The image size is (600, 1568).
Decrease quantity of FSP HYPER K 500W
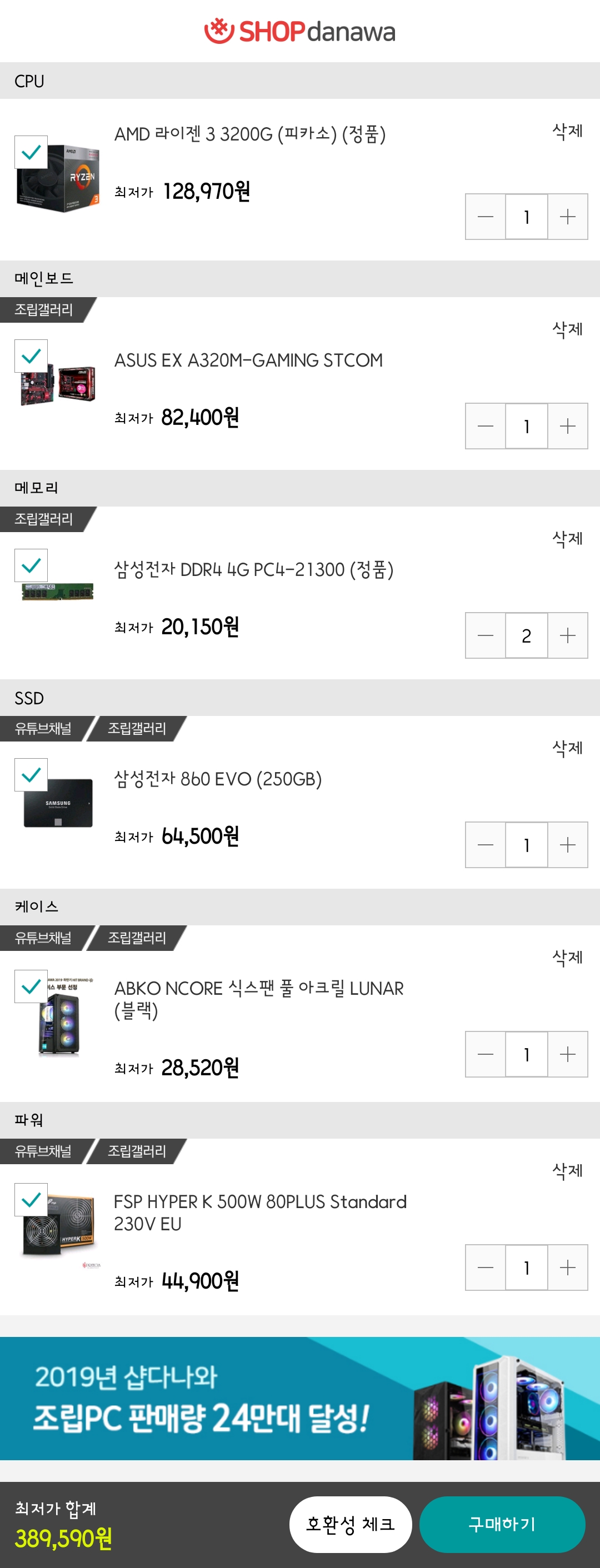click(486, 1268)
